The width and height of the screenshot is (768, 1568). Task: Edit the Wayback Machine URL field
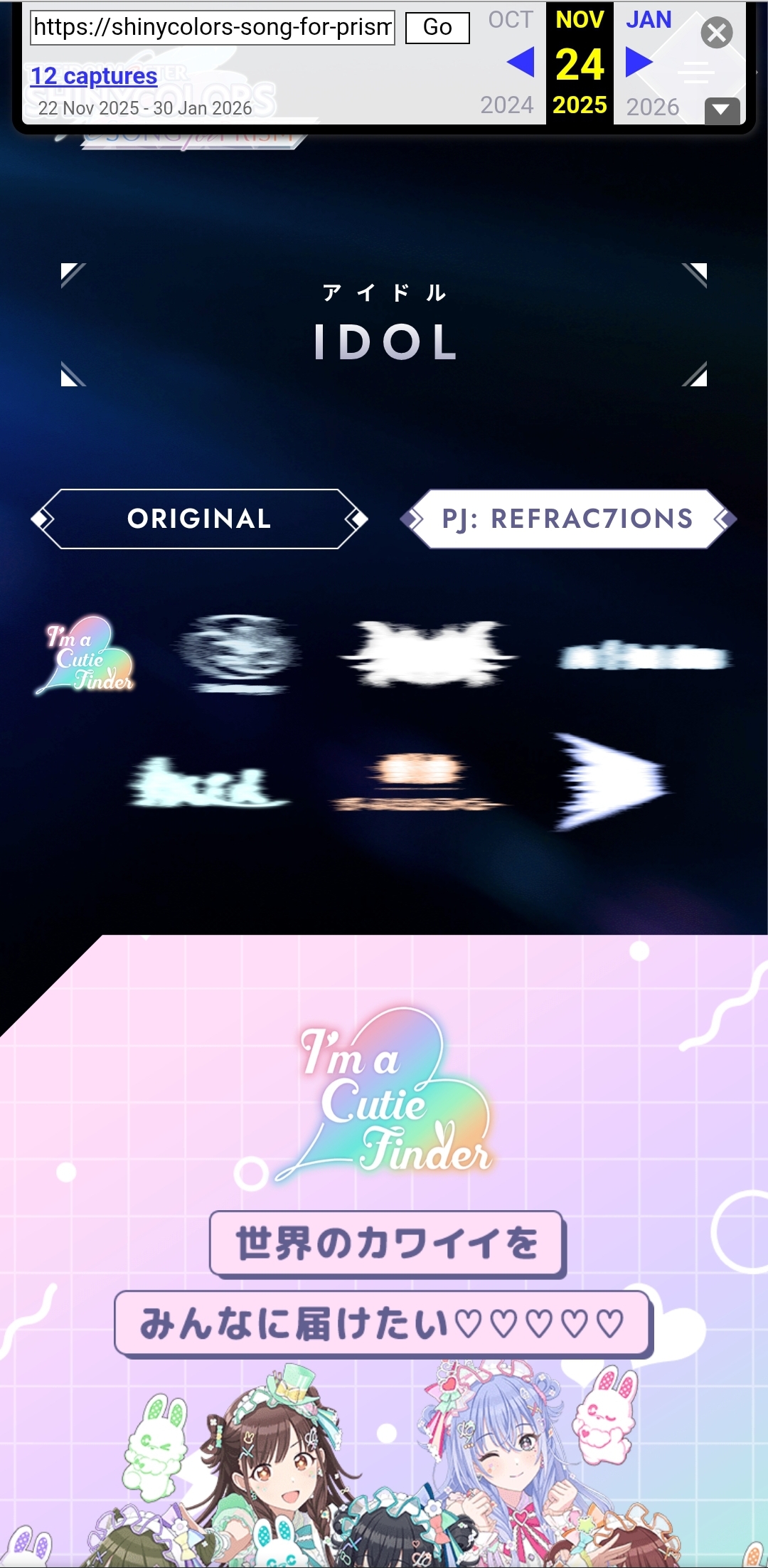tap(213, 28)
